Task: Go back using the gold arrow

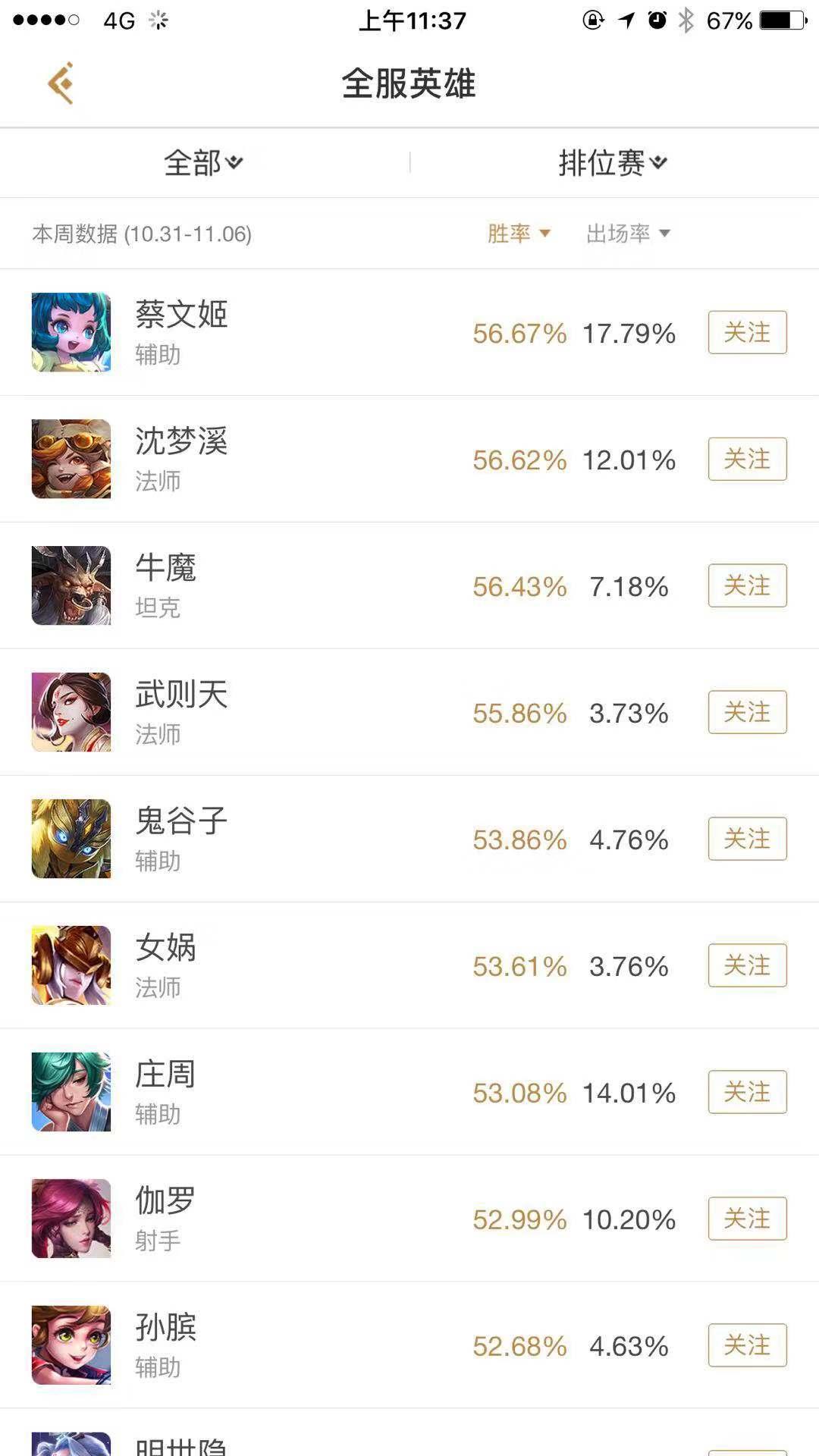Action: pos(61,83)
